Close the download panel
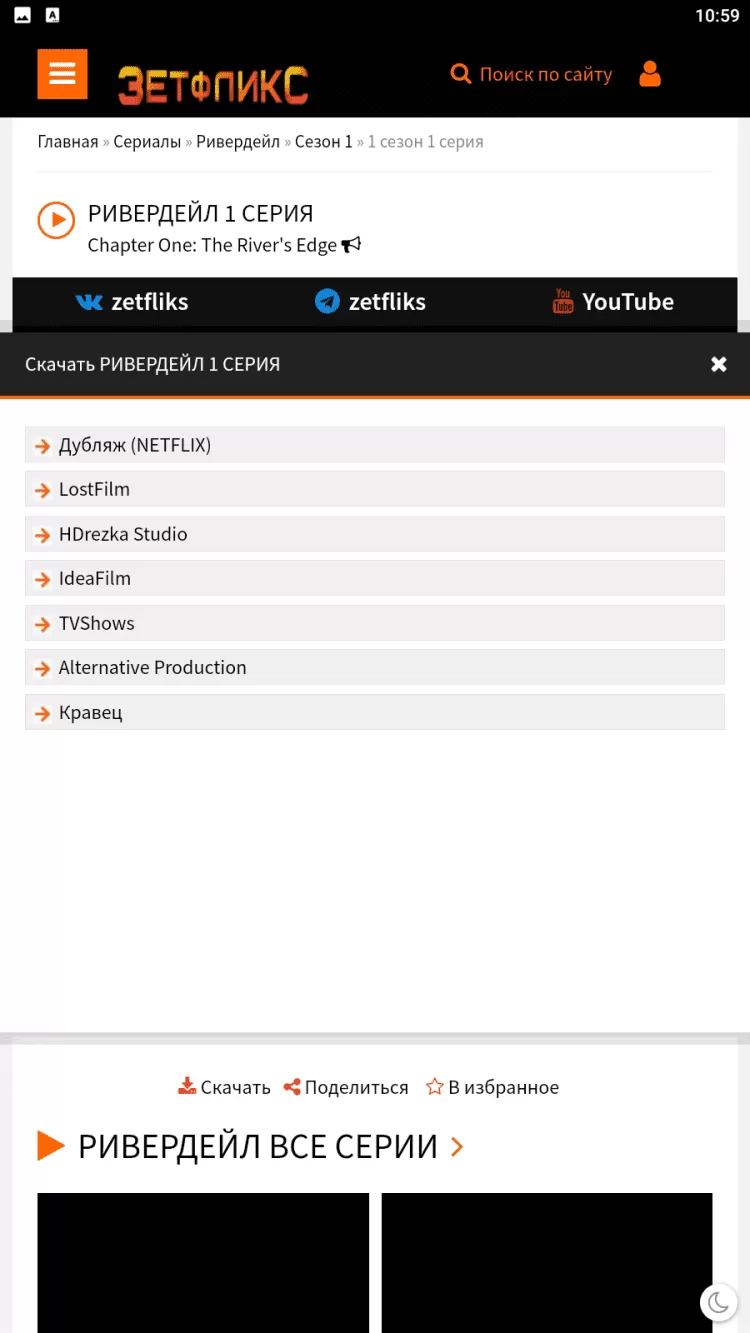This screenshot has width=750, height=1333. click(x=718, y=364)
